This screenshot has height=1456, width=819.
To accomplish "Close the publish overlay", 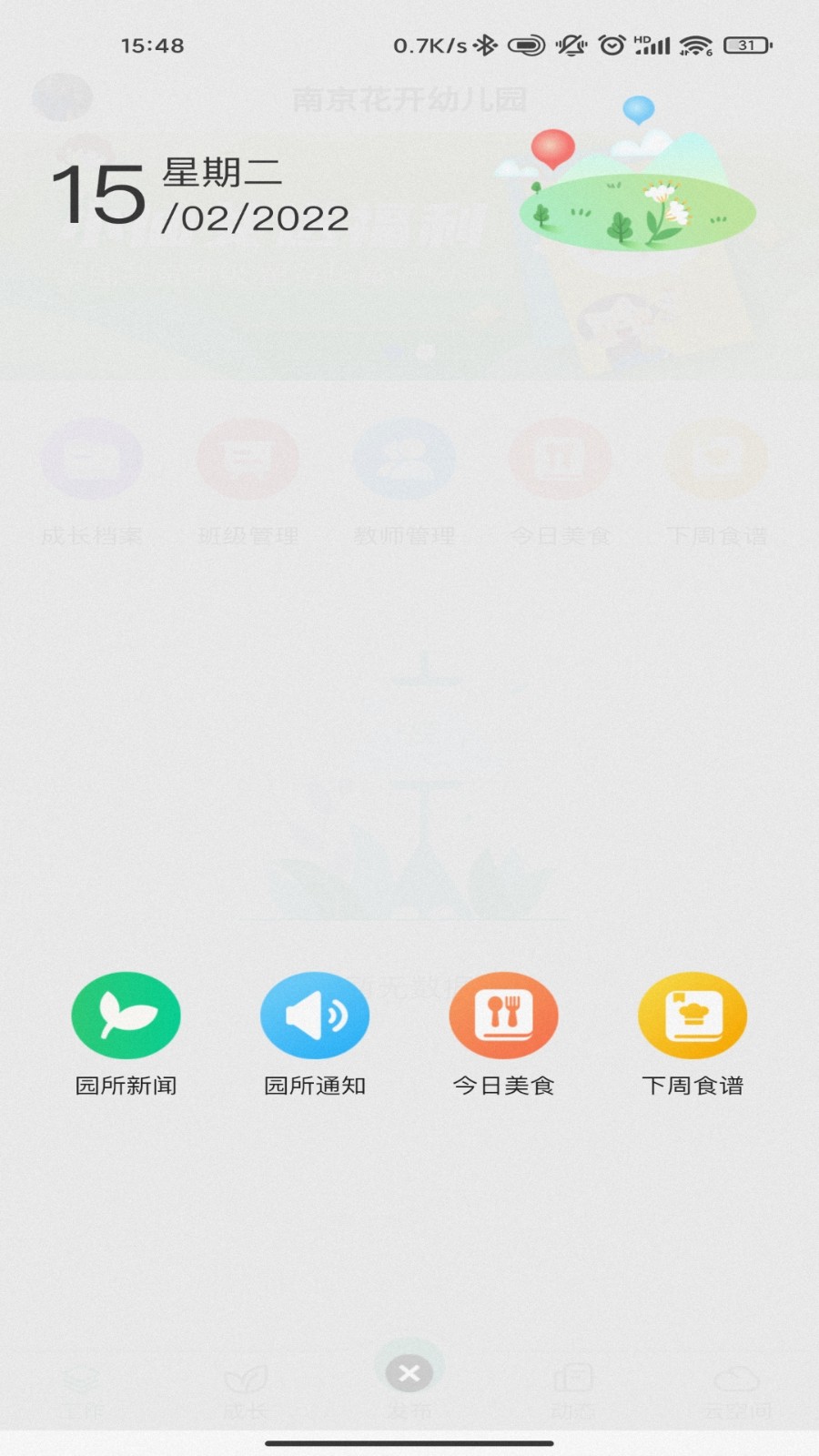I will [409, 1373].
